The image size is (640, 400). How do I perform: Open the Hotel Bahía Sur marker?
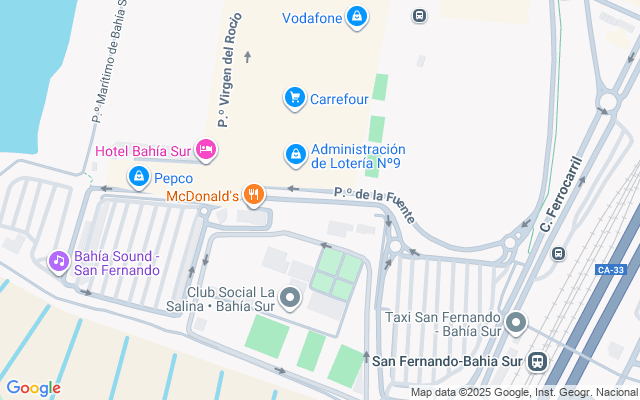pos(206,150)
